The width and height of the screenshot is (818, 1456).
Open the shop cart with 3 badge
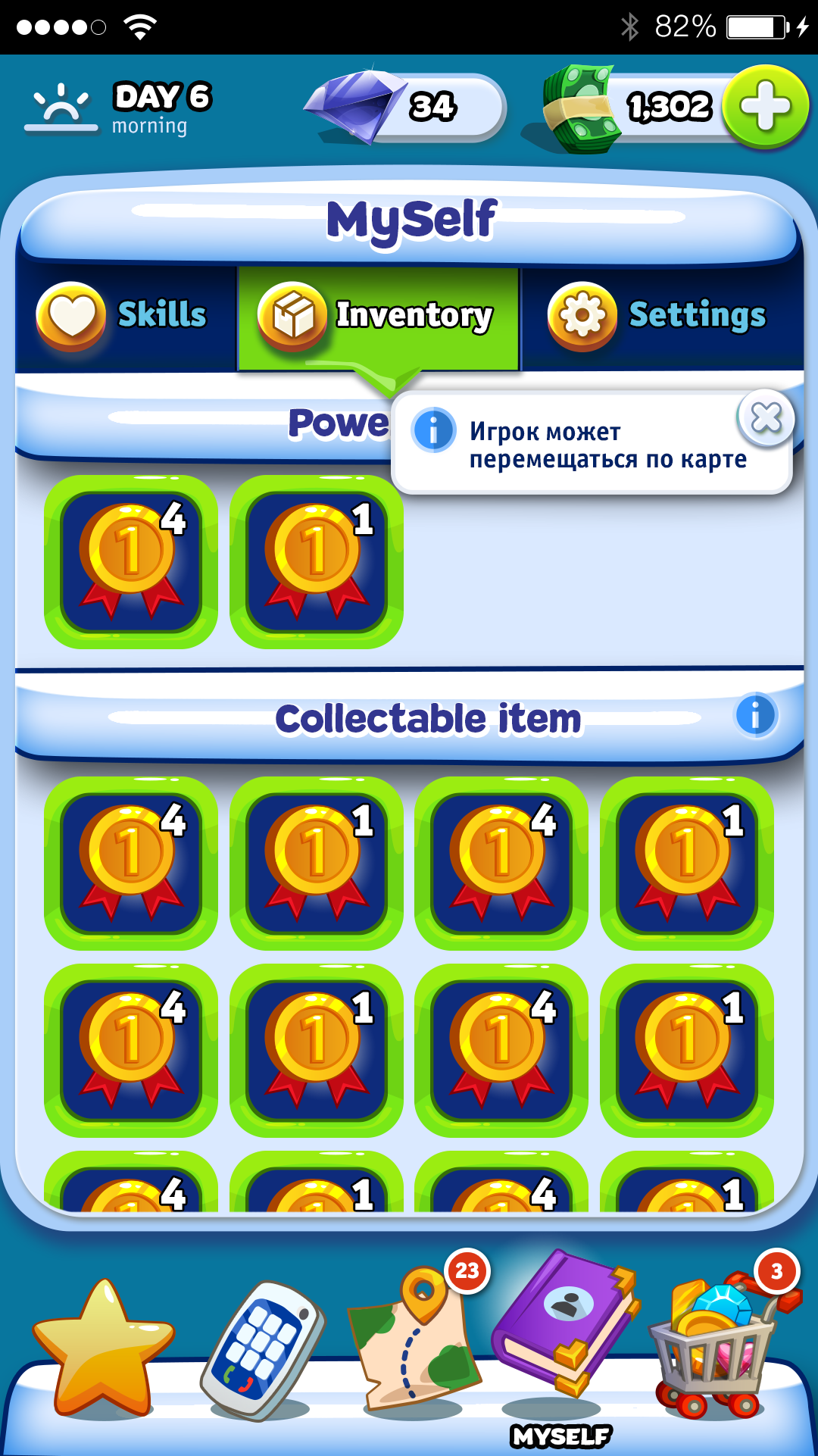[x=720, y=1337]
